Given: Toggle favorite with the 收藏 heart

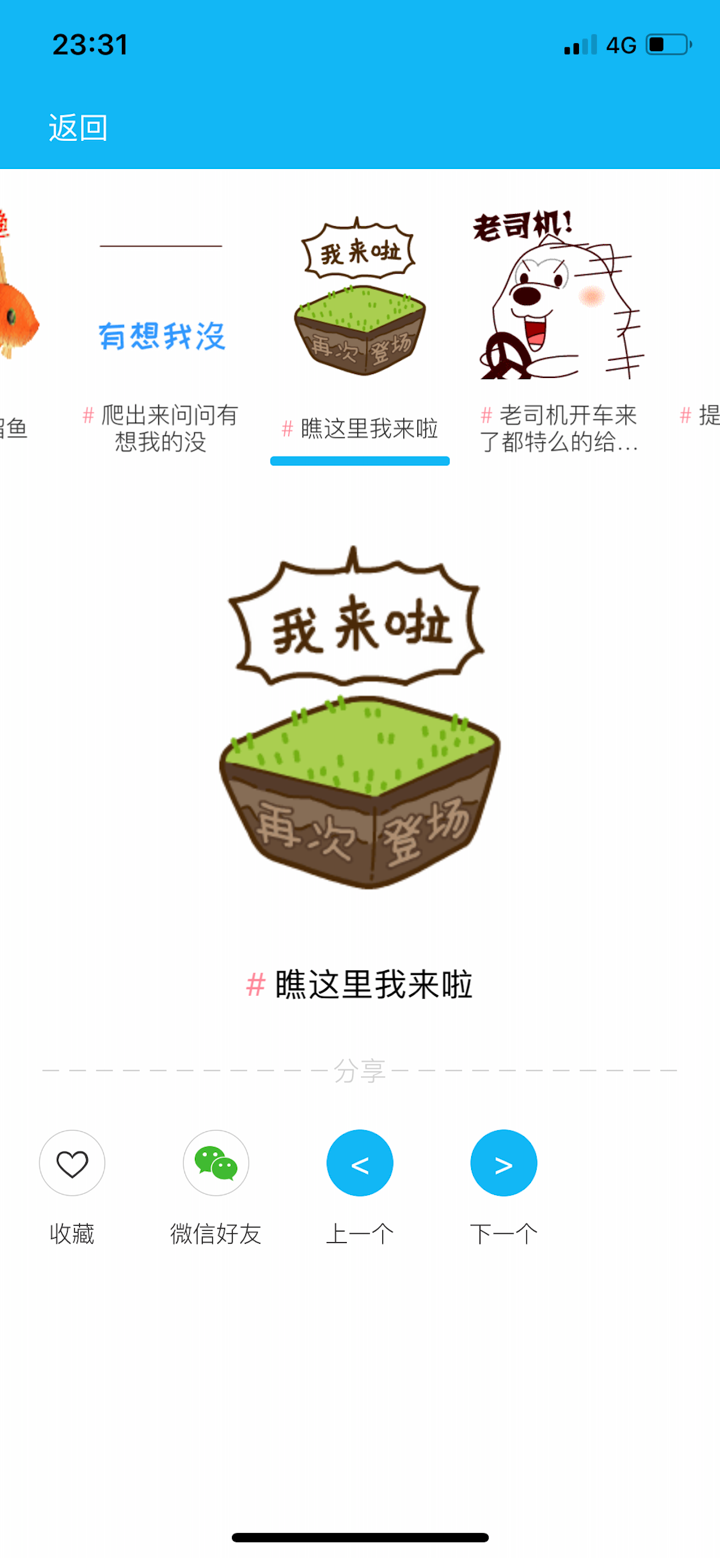Looking at the screenshot, I should (x=71, y=1162).
